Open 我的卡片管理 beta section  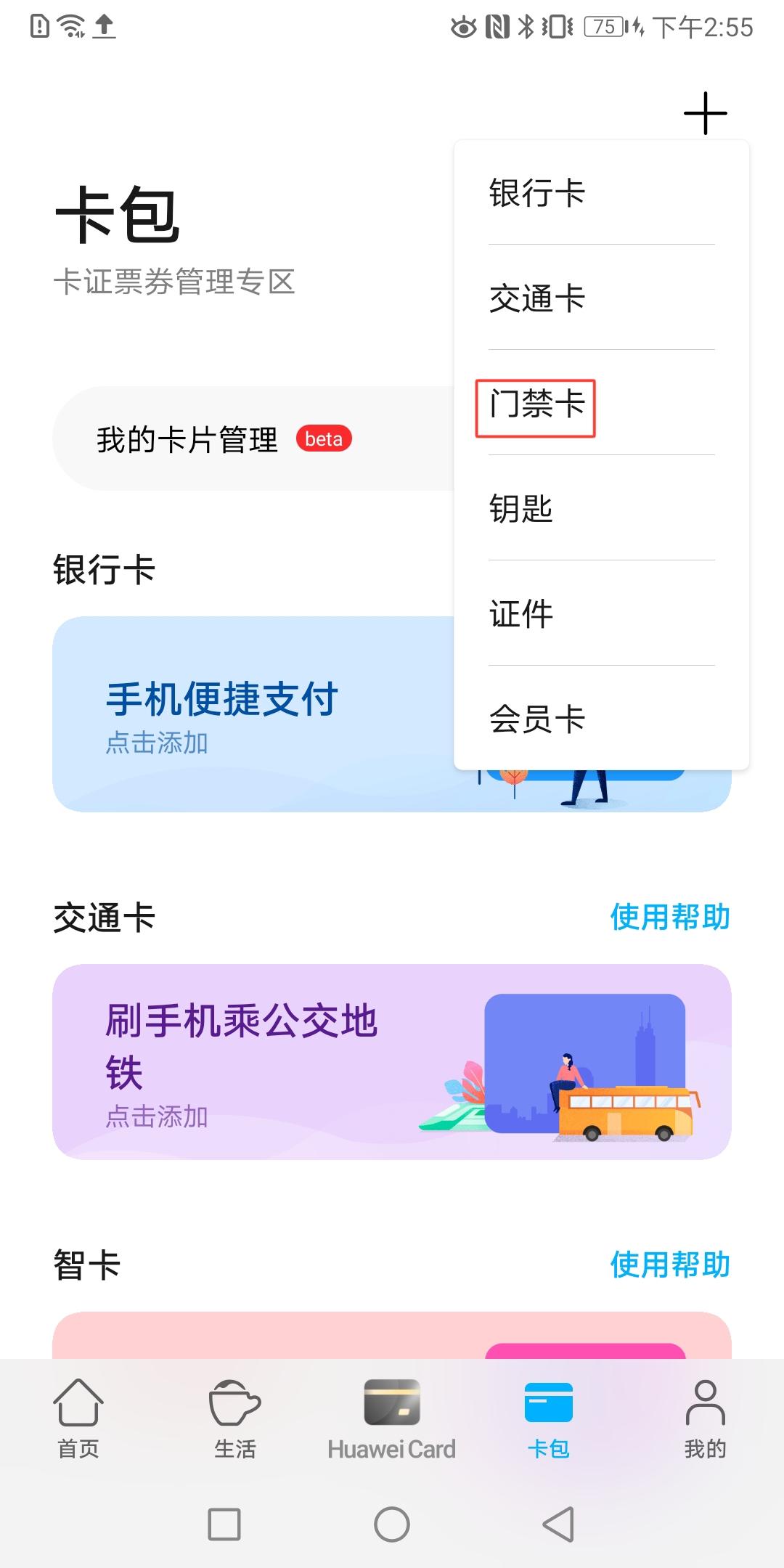[218, 438]
